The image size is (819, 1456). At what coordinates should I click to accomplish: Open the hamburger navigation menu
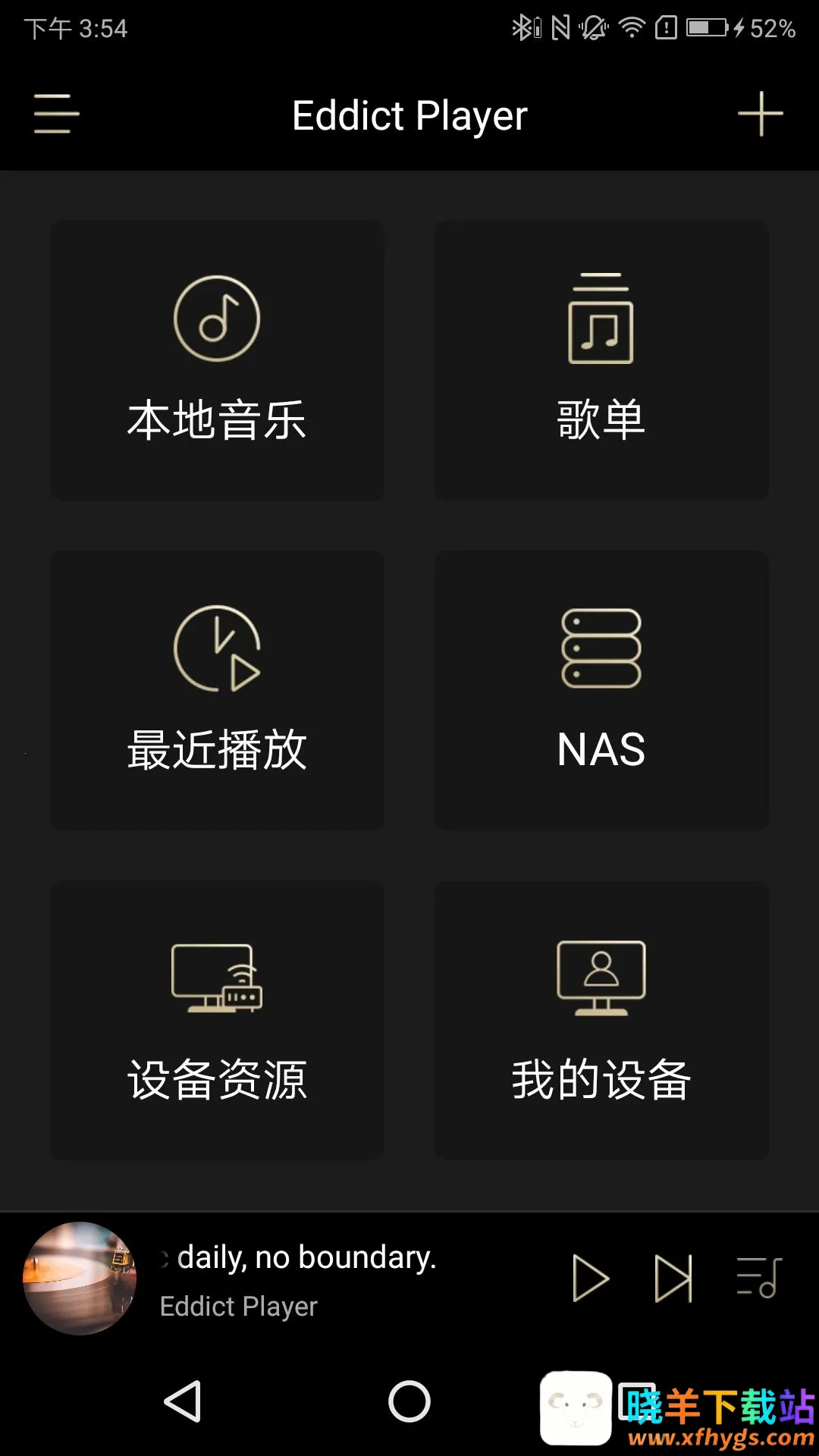point(55,114)
